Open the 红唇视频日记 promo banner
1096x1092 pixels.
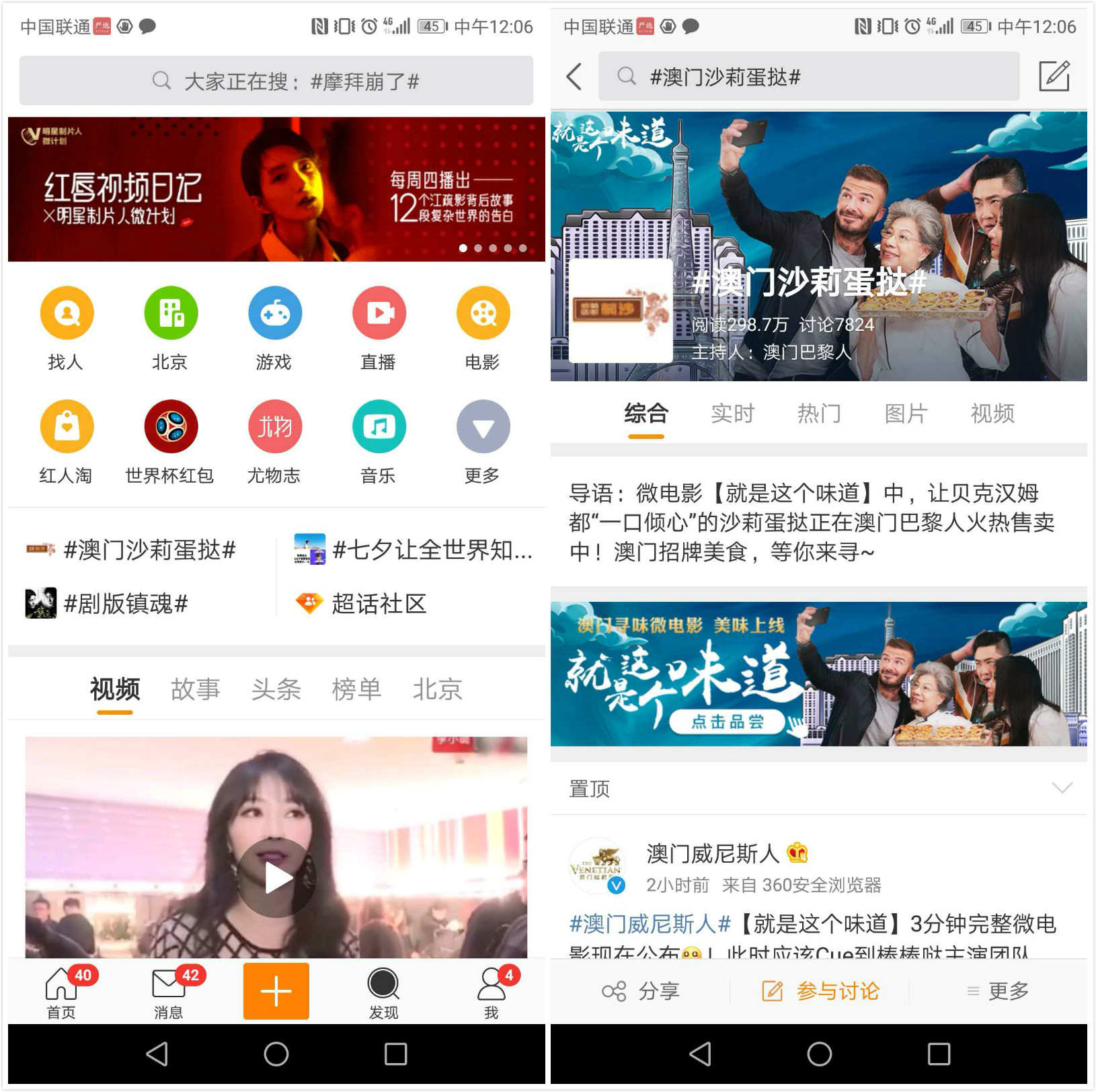pos(276,189)
